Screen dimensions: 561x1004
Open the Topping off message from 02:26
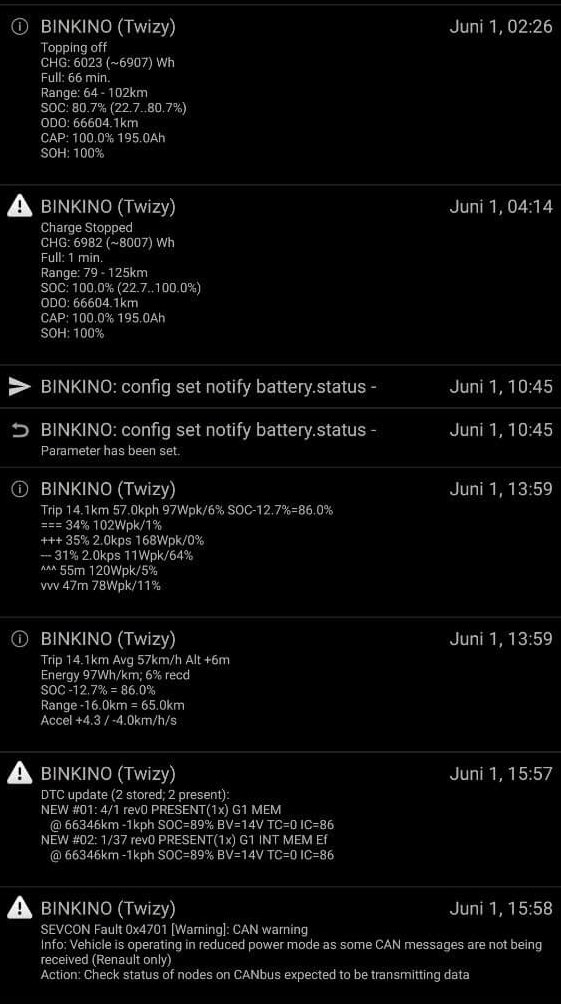point(280,95)
